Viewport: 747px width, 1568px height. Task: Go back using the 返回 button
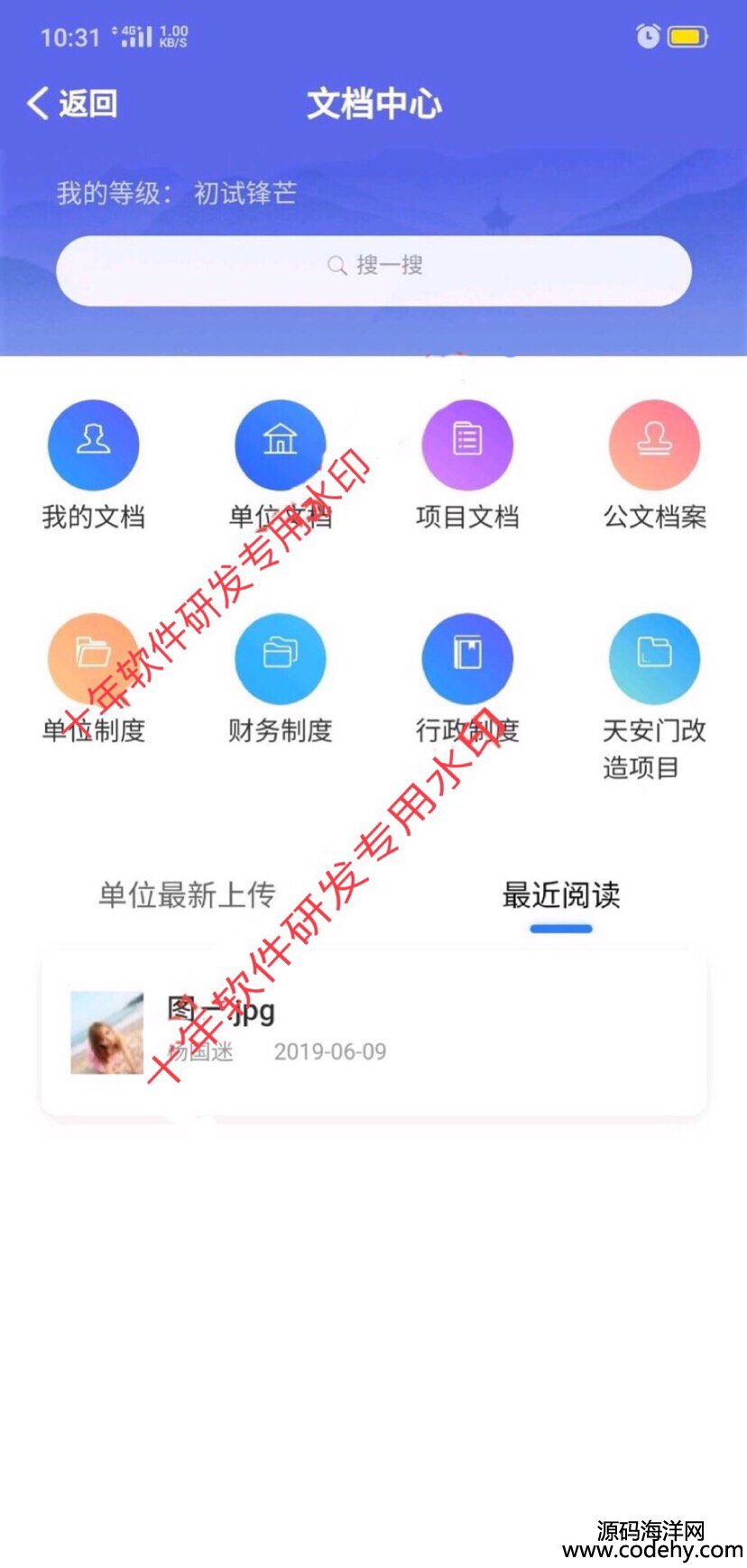pos(72,104)
